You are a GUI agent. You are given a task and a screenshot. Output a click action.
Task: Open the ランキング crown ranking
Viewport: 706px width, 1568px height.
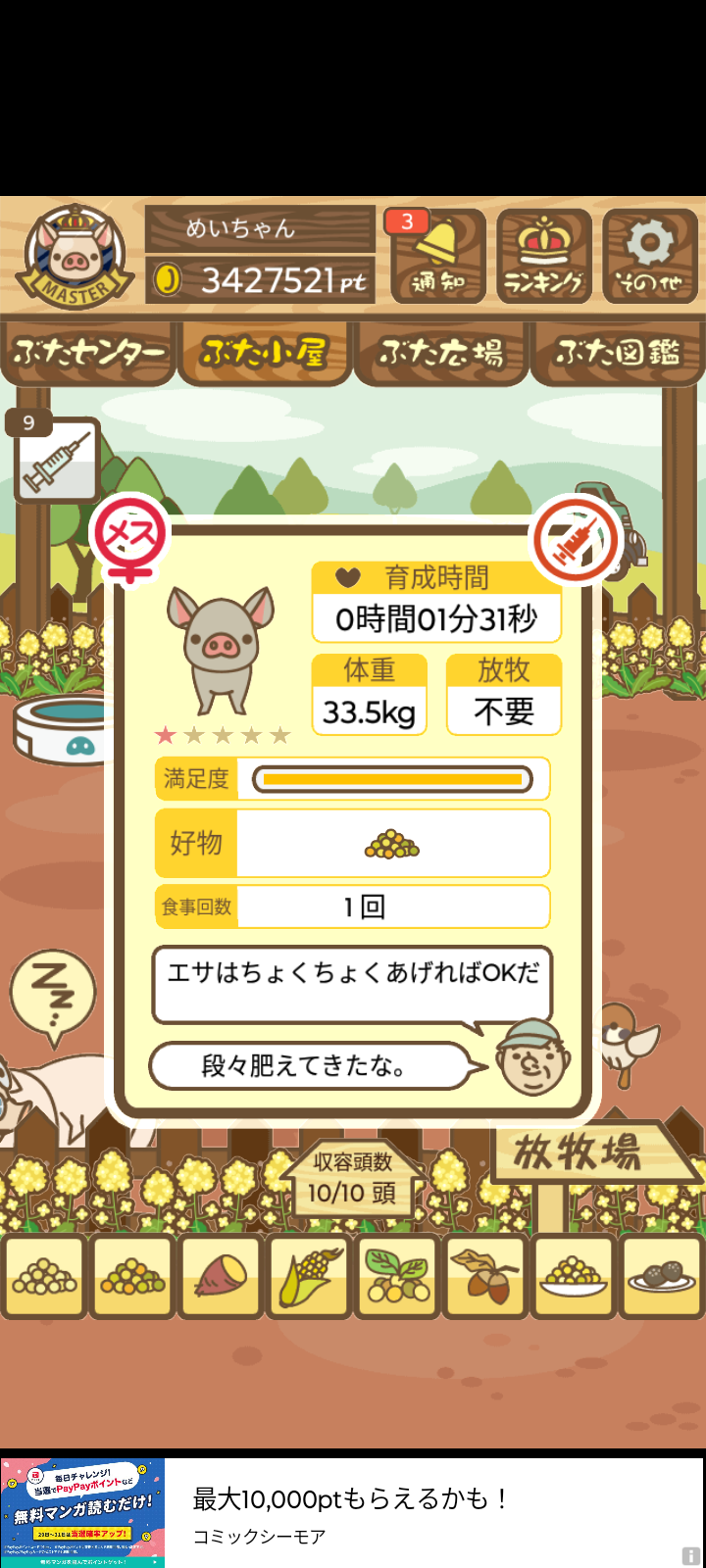pos(544,257)
